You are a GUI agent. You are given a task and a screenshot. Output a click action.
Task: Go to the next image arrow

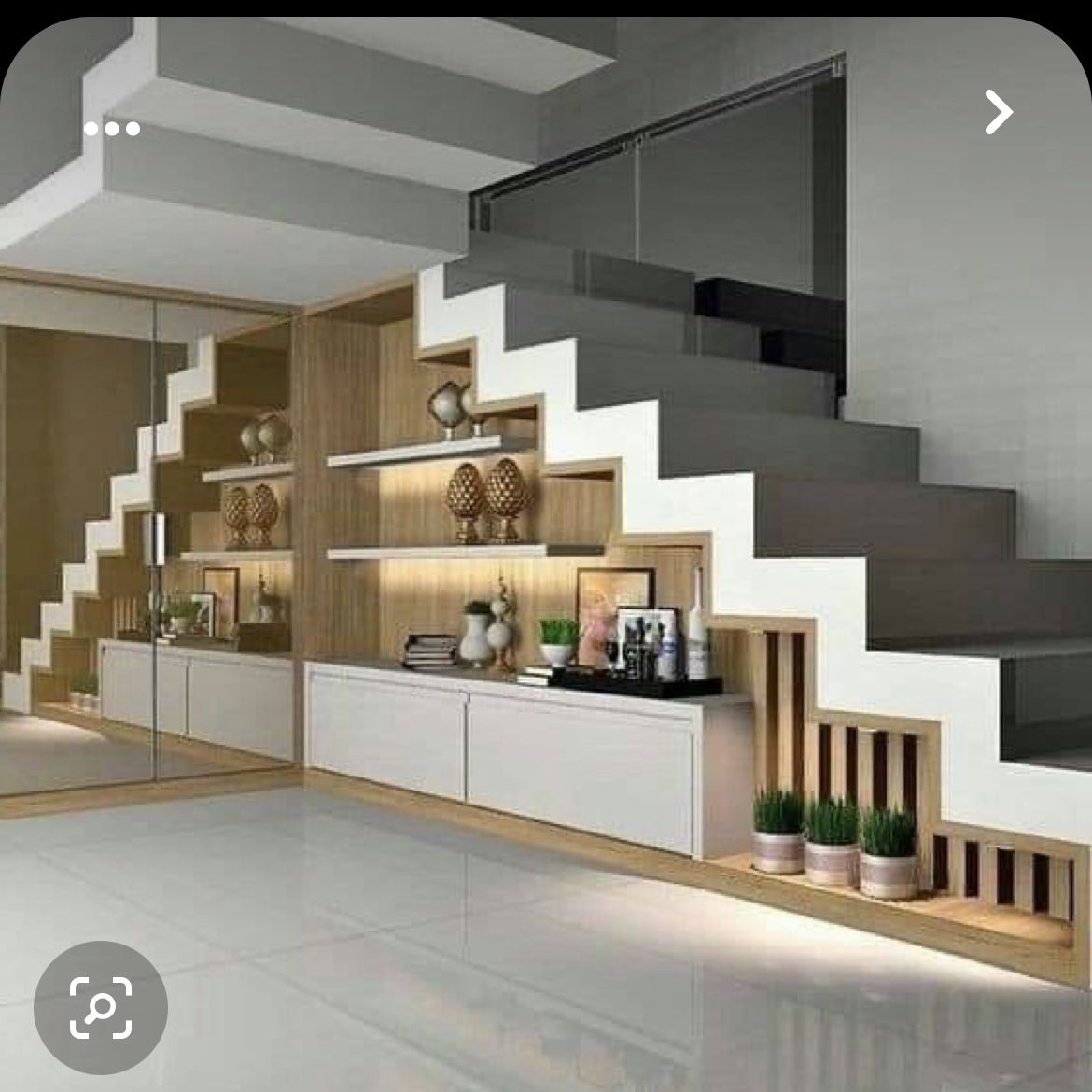click(998, 112)
